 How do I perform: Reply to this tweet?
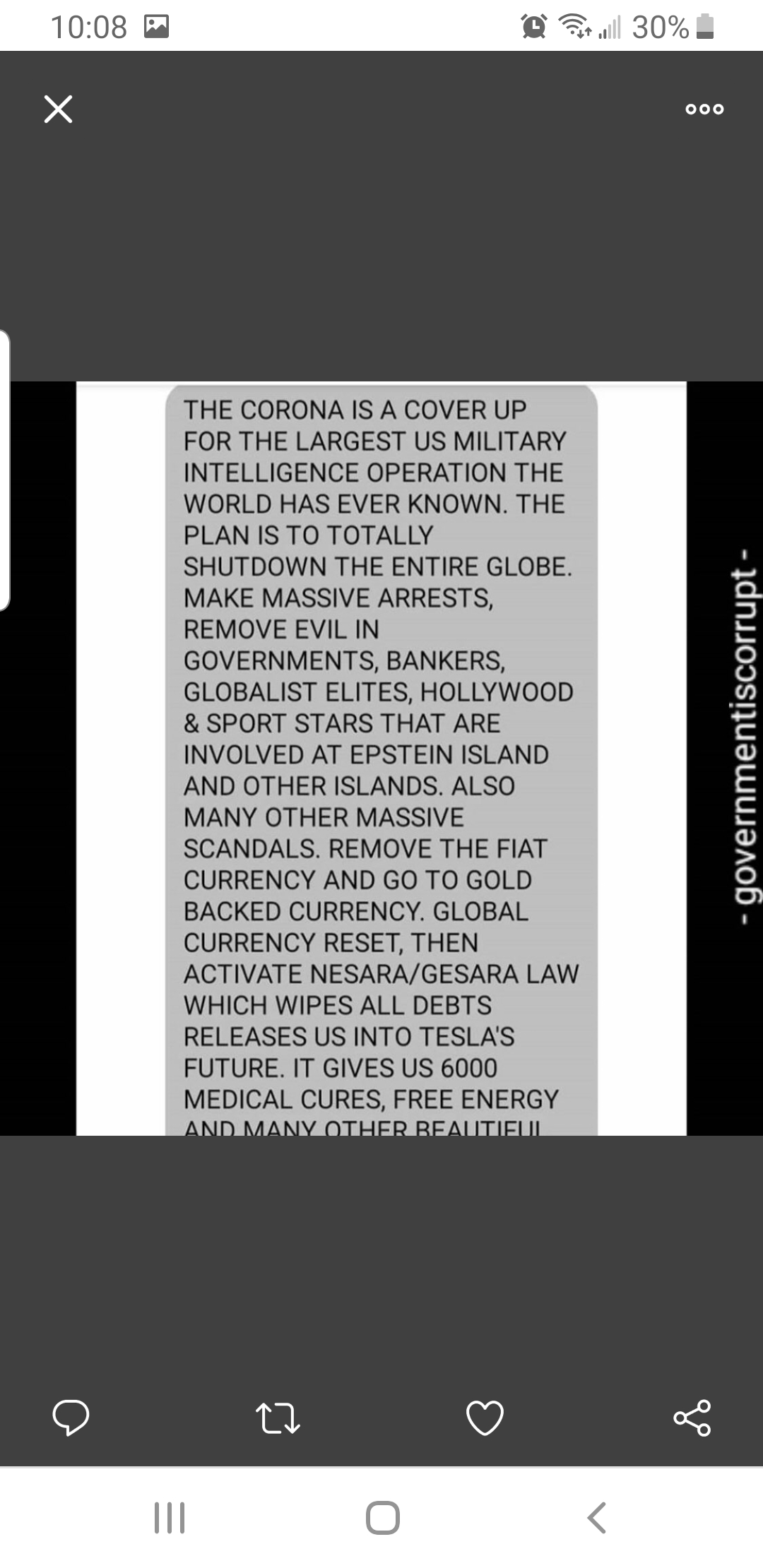(x=71, y=1417)
